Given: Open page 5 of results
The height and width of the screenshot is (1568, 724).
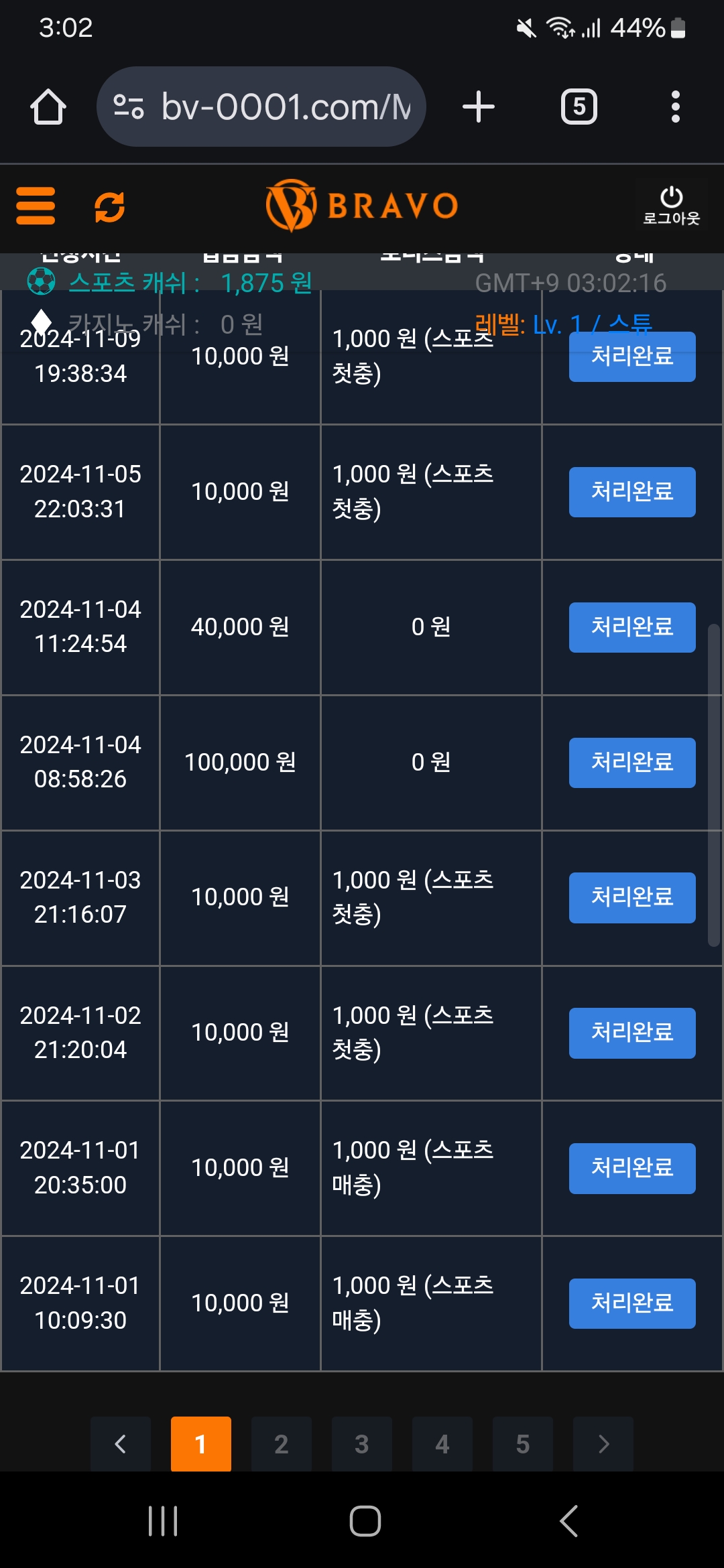Looking at the screenshot, I should click(523, 1444).
